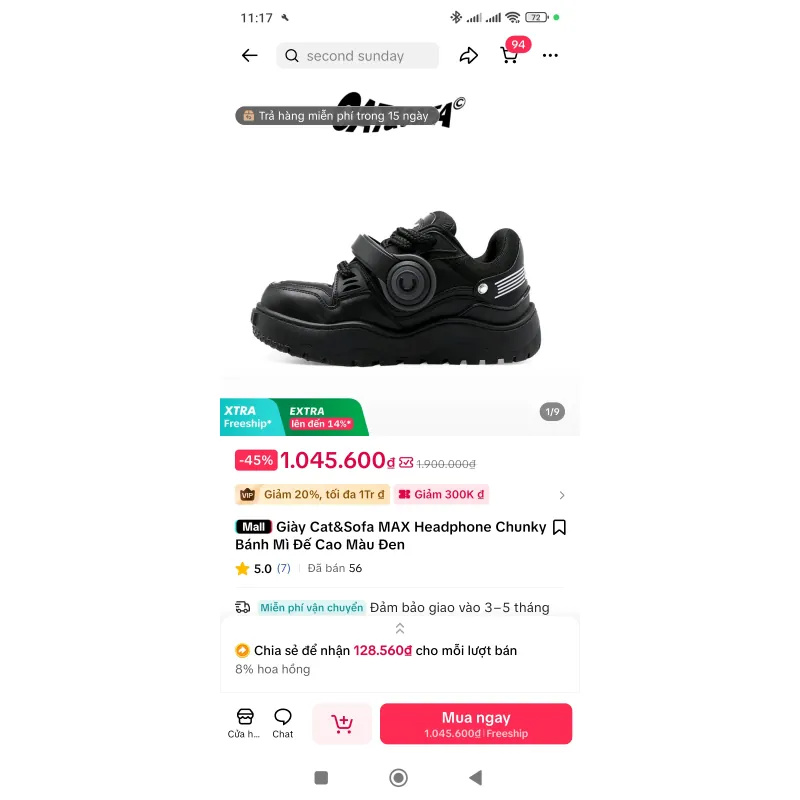Screen dimensions: 800x800
Task: Open the shopping cart with 94 items
Action: [x=510, y=55]
